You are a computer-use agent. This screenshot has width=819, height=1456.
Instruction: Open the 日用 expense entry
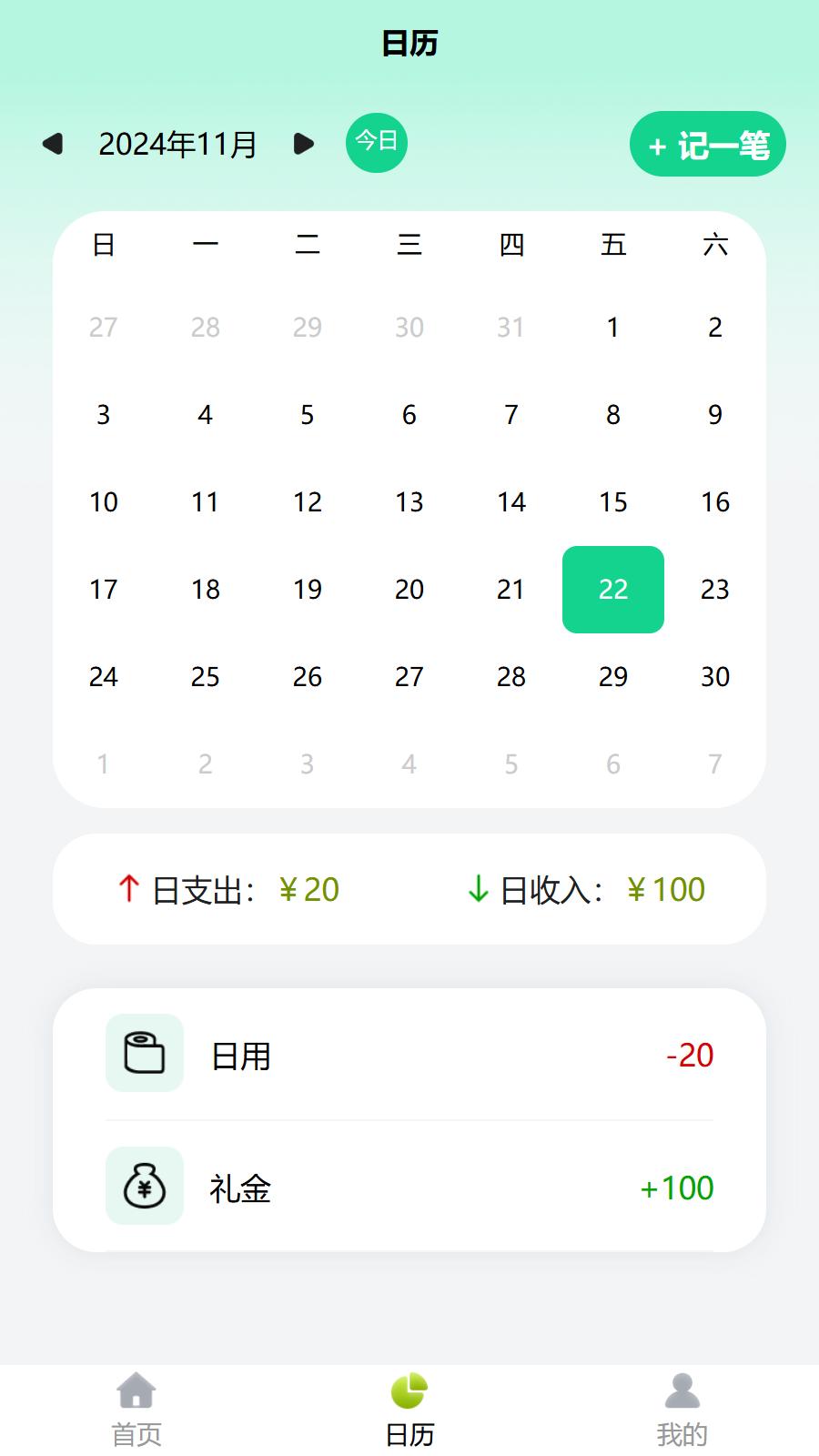409,1055
